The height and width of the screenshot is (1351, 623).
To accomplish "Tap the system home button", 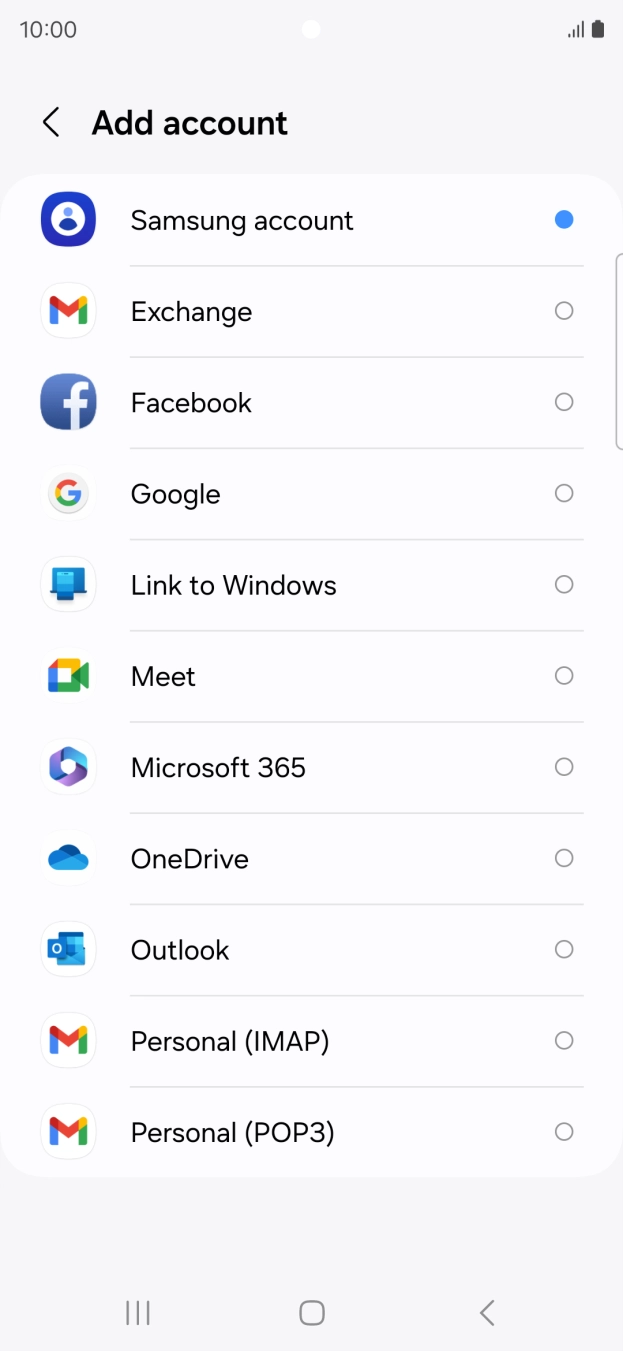I will tap(312, 1313).
